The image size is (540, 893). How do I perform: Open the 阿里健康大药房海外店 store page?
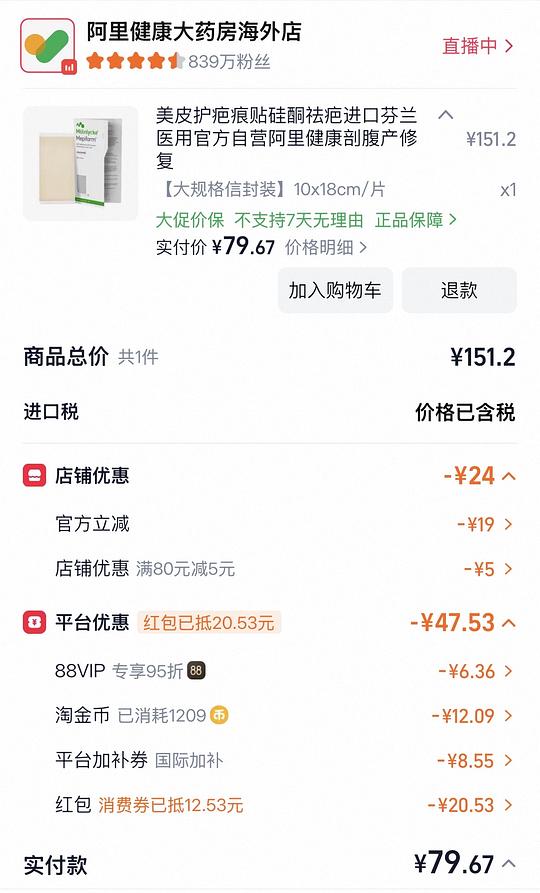[194, 32]
